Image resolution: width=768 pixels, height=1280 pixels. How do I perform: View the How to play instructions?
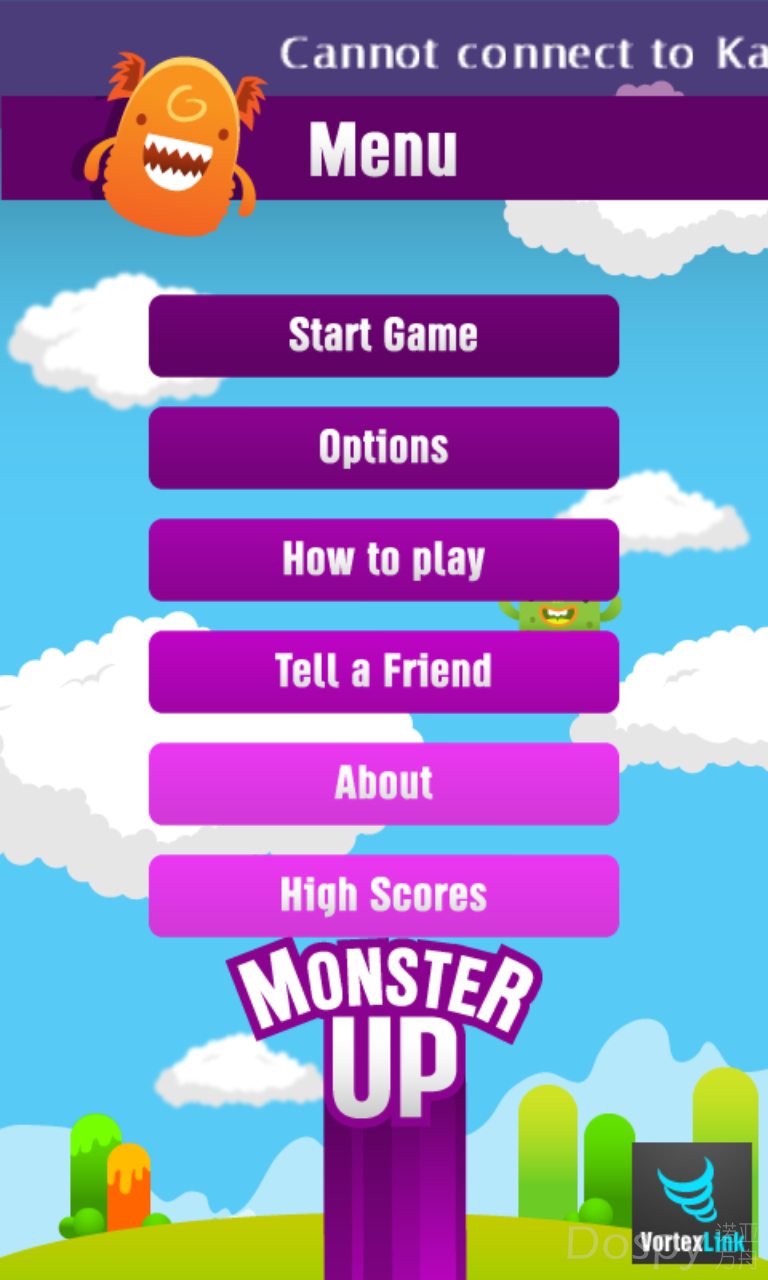384,560
